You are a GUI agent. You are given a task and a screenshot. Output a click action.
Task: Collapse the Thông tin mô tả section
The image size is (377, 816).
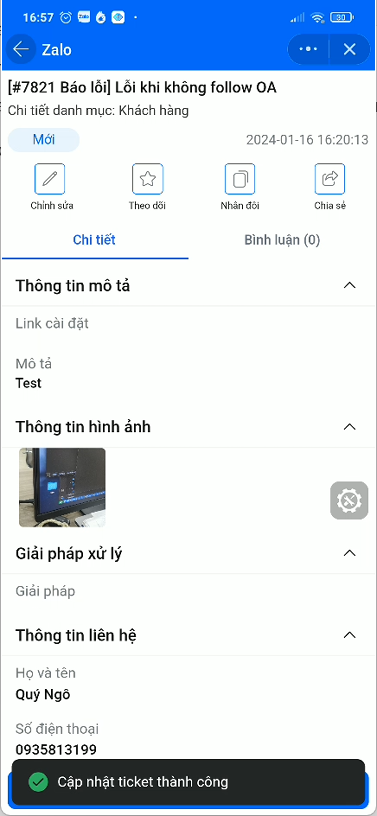point(350,285)
